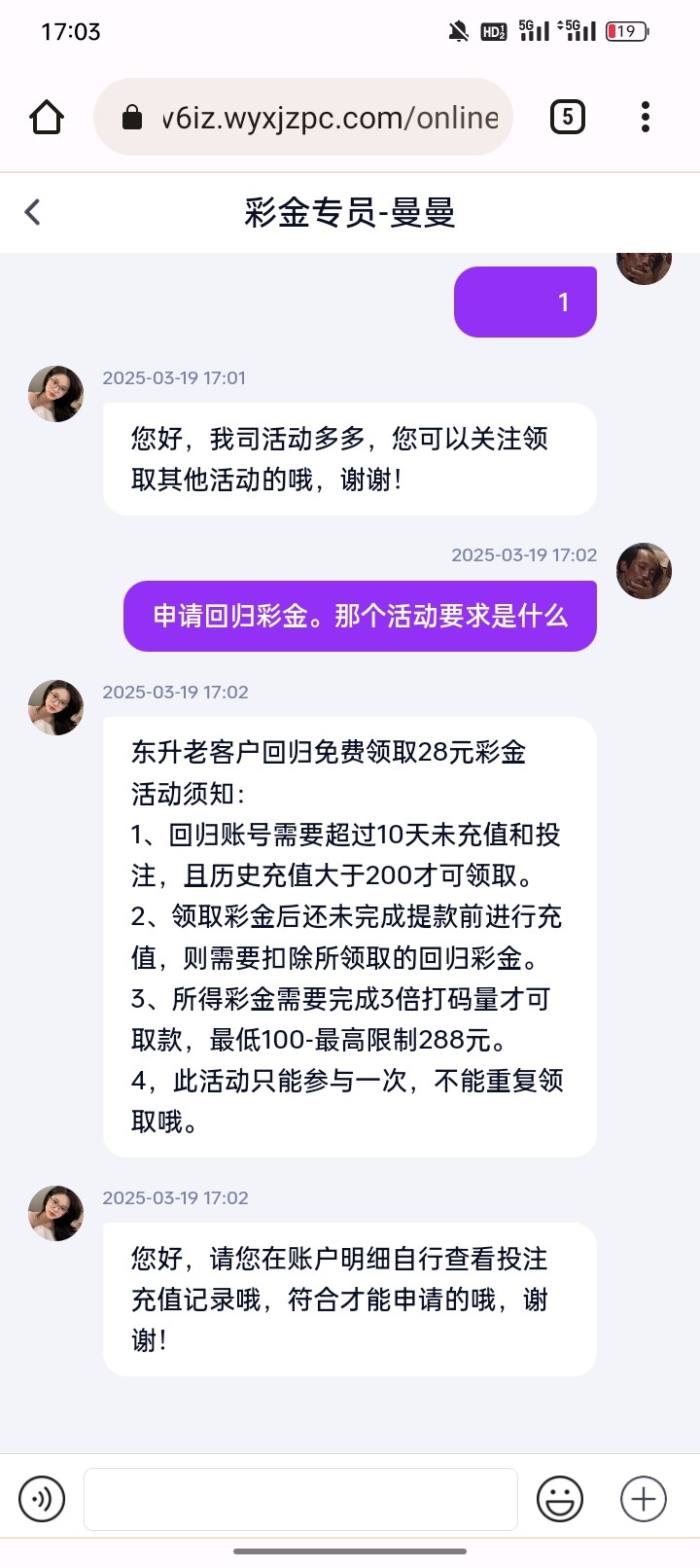Open the plus attachment menu
The height and width of the screenshot is (1568, 700).
[644, 1499]
